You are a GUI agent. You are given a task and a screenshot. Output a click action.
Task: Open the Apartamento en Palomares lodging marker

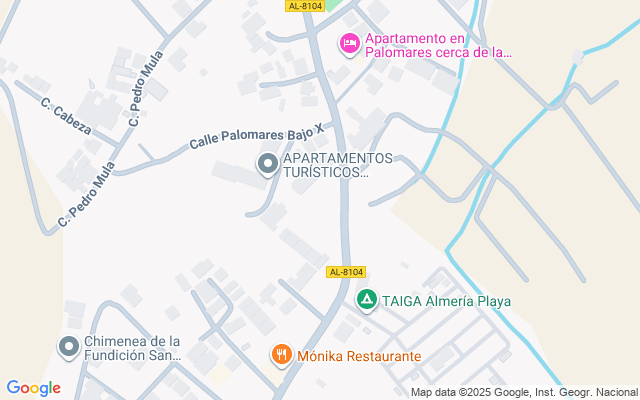click(x=349, y=43)
